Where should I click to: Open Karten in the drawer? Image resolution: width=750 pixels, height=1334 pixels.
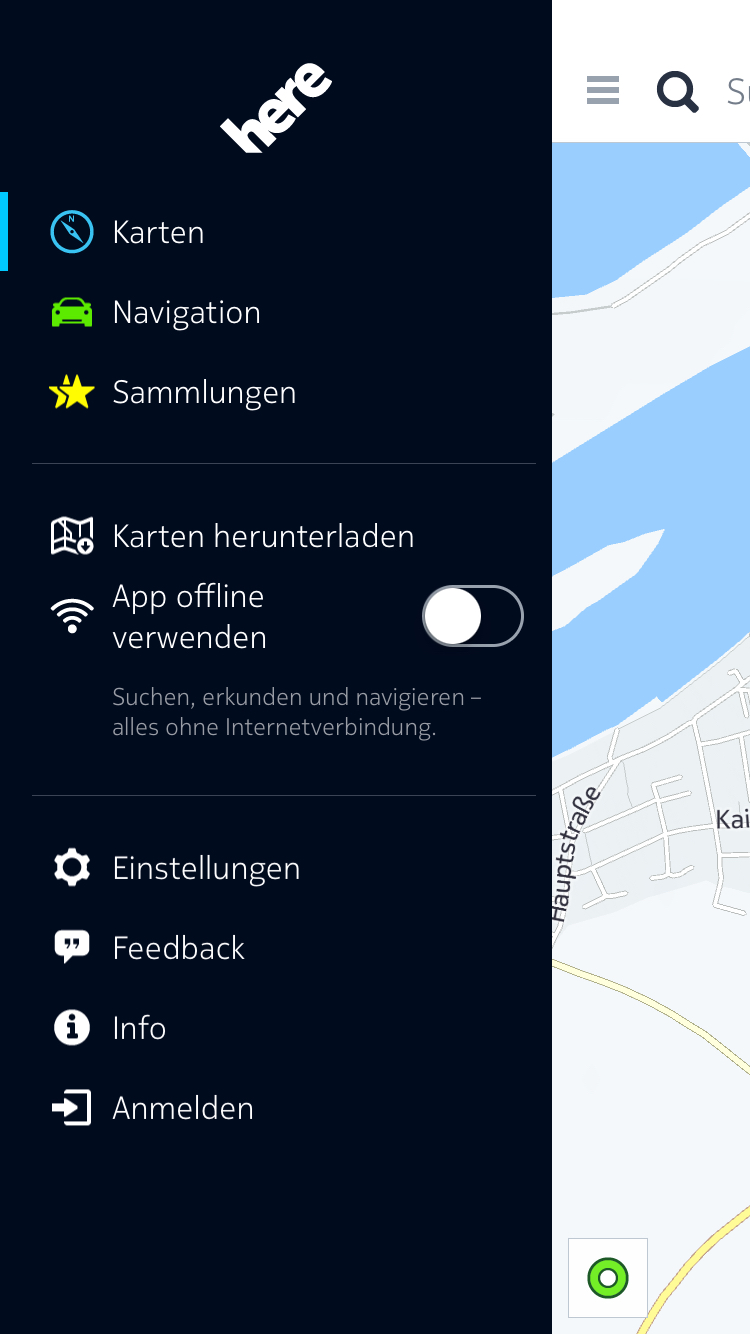point(276,232)
